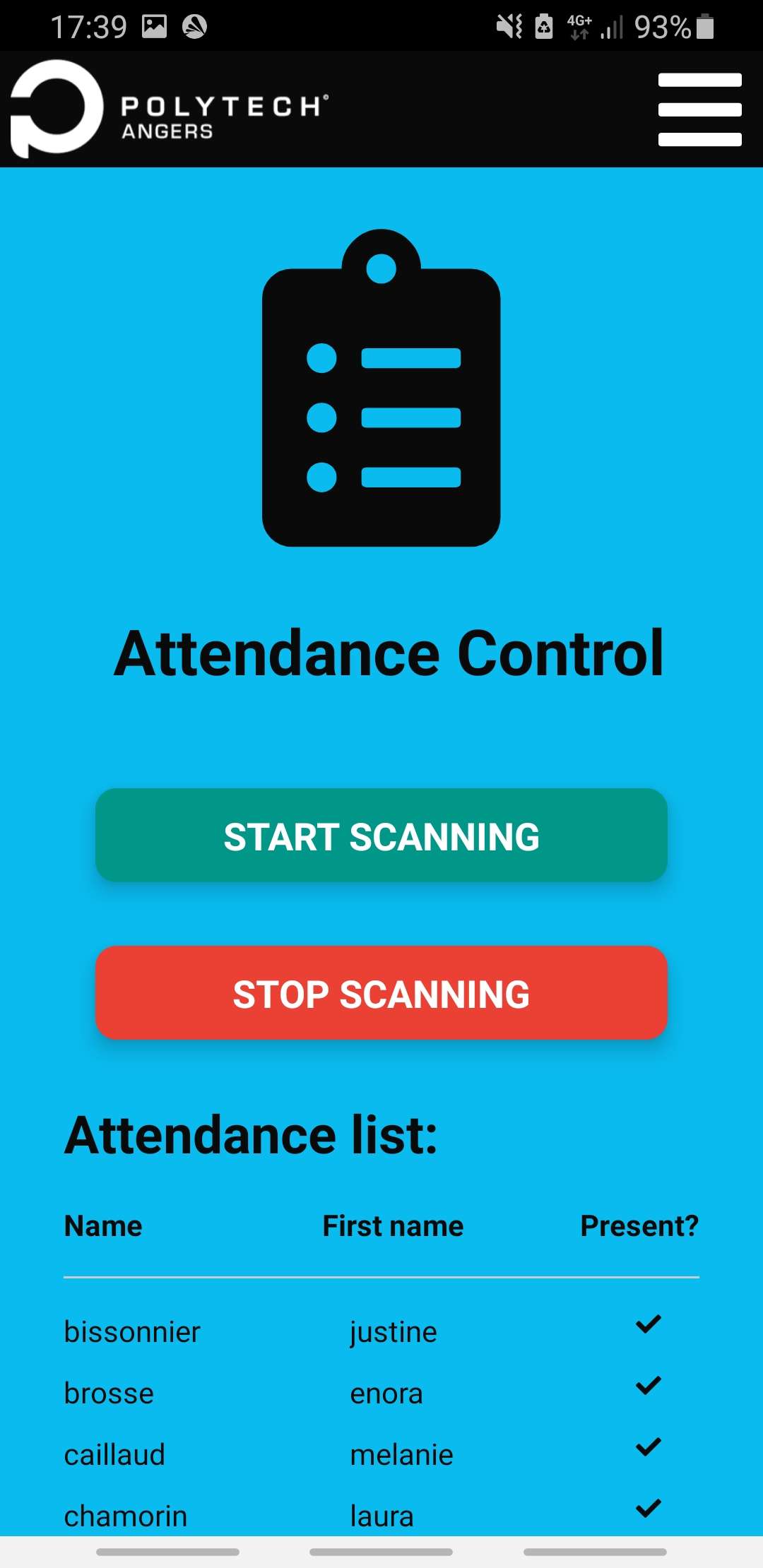Open the hamburger menu
The height and width of the screenshot is (1568, 763).
(699, 109)
